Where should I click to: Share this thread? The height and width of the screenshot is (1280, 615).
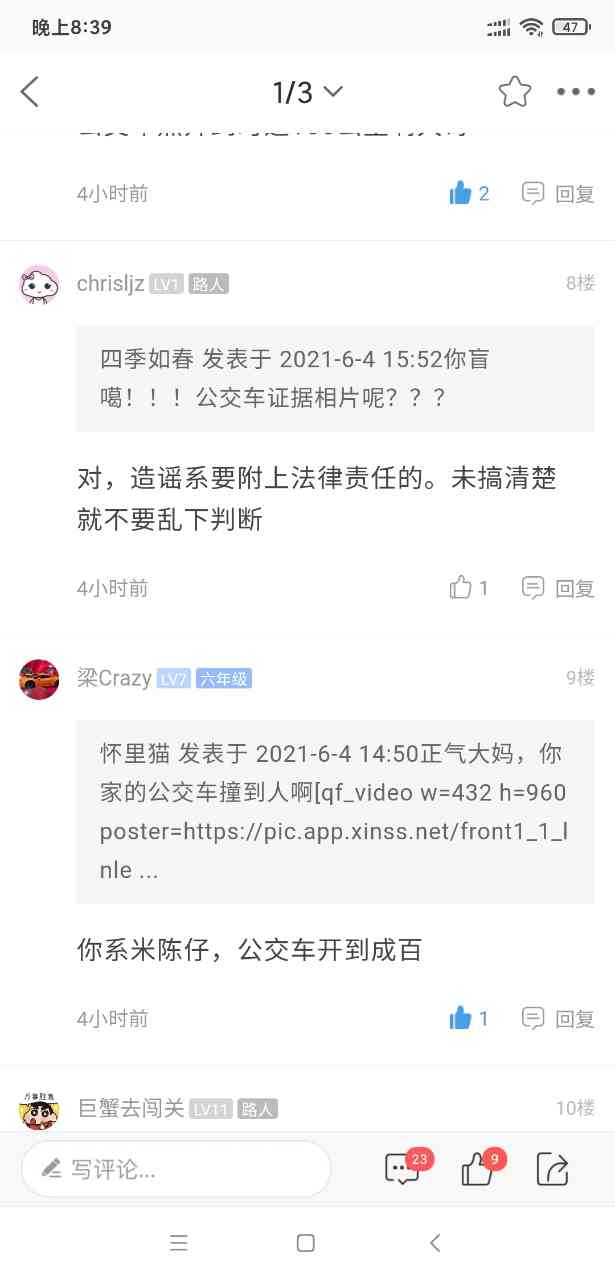[x=552, y=1168]
